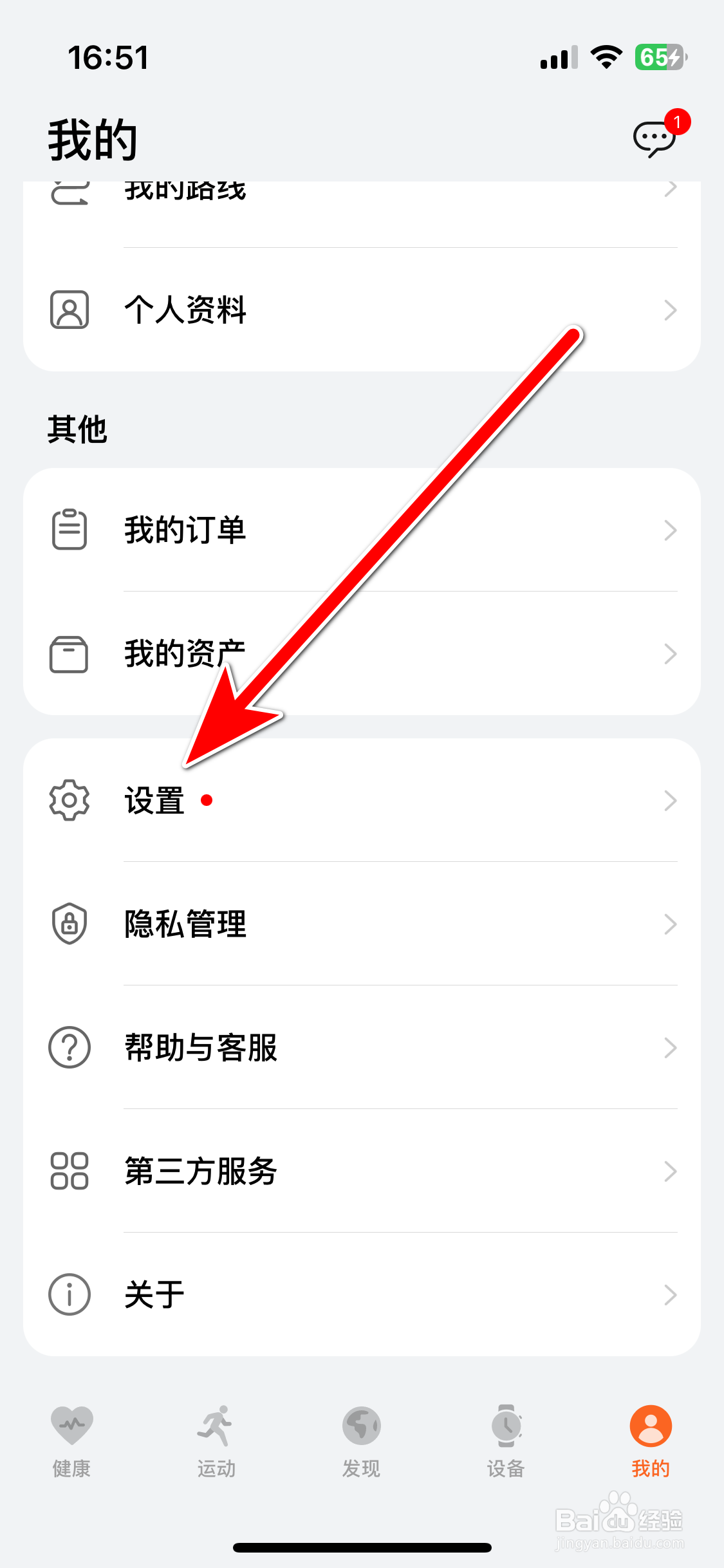
Task: Expand the 设置 row via its chevron
Action: [x=669, y=800]
